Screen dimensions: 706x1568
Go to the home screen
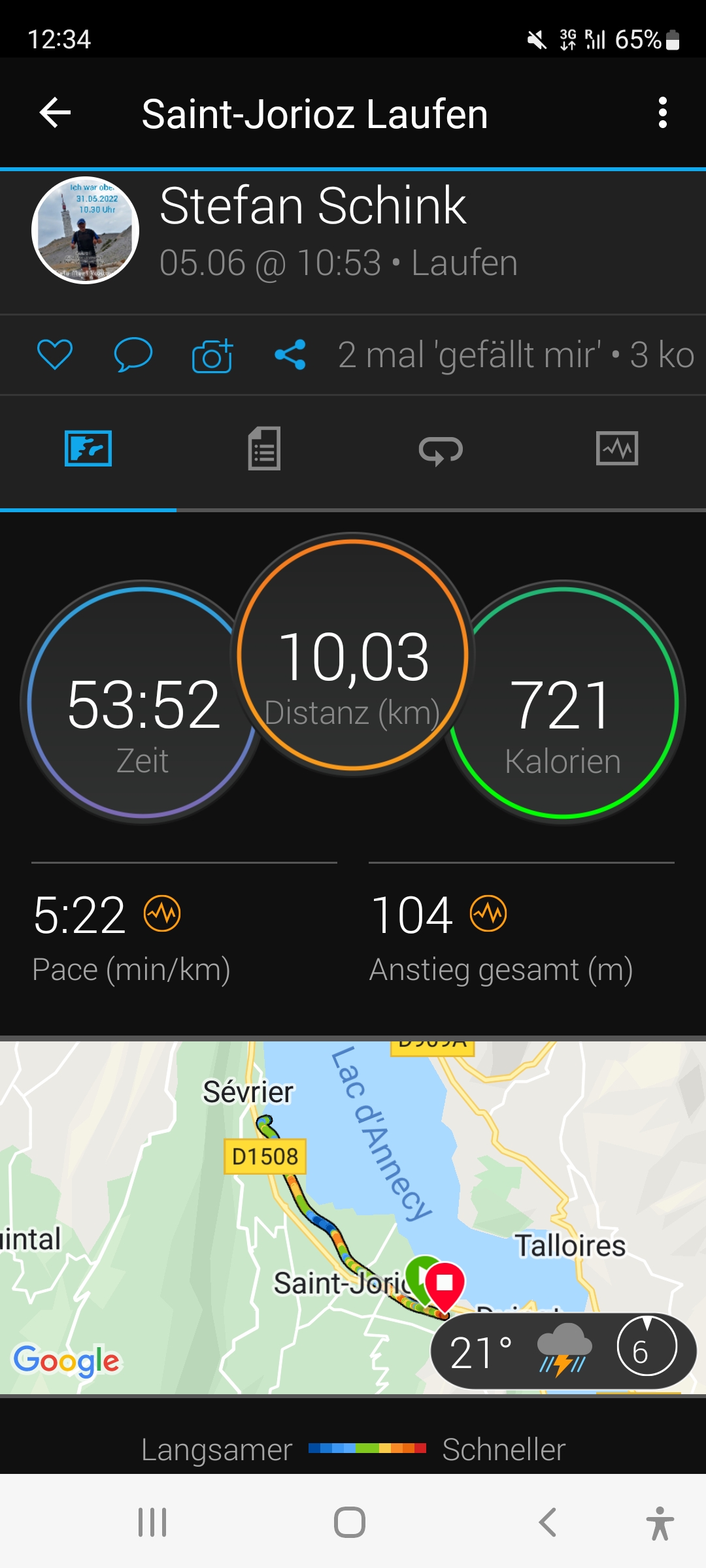350,1522
